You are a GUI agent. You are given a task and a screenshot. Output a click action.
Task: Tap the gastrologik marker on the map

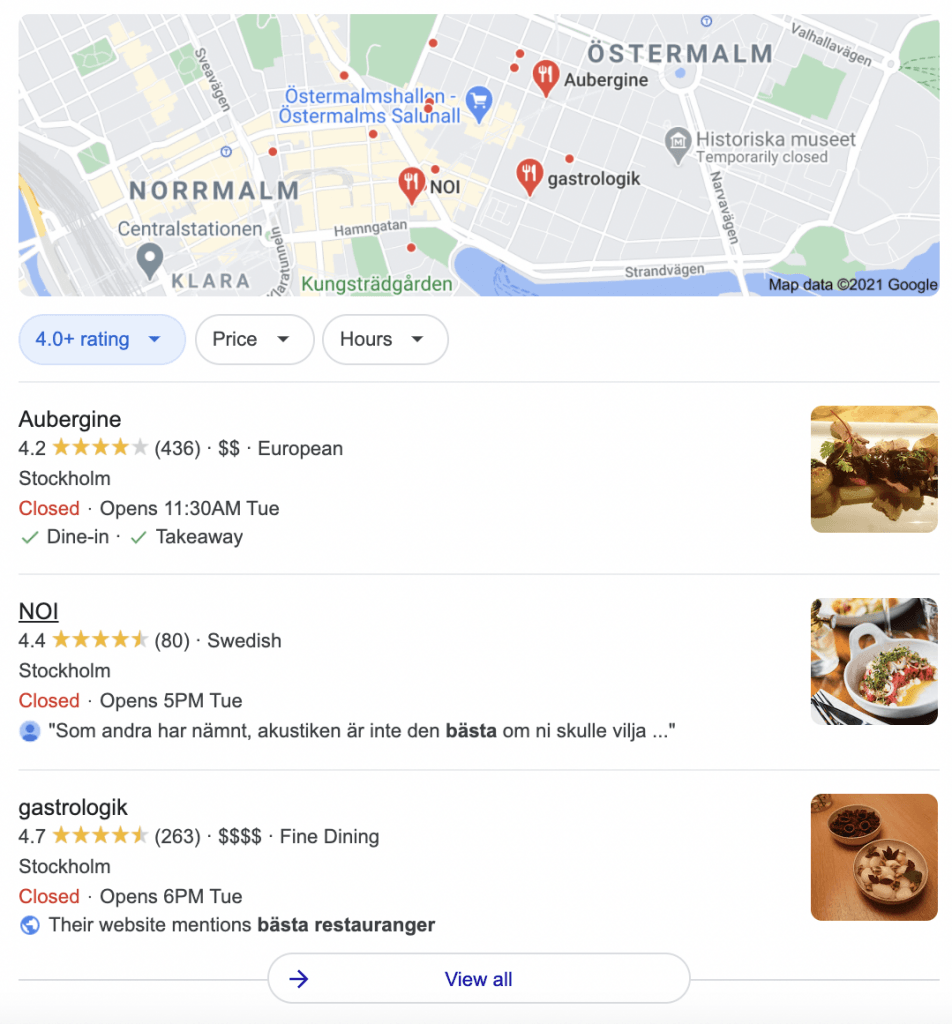click(530, 177)
